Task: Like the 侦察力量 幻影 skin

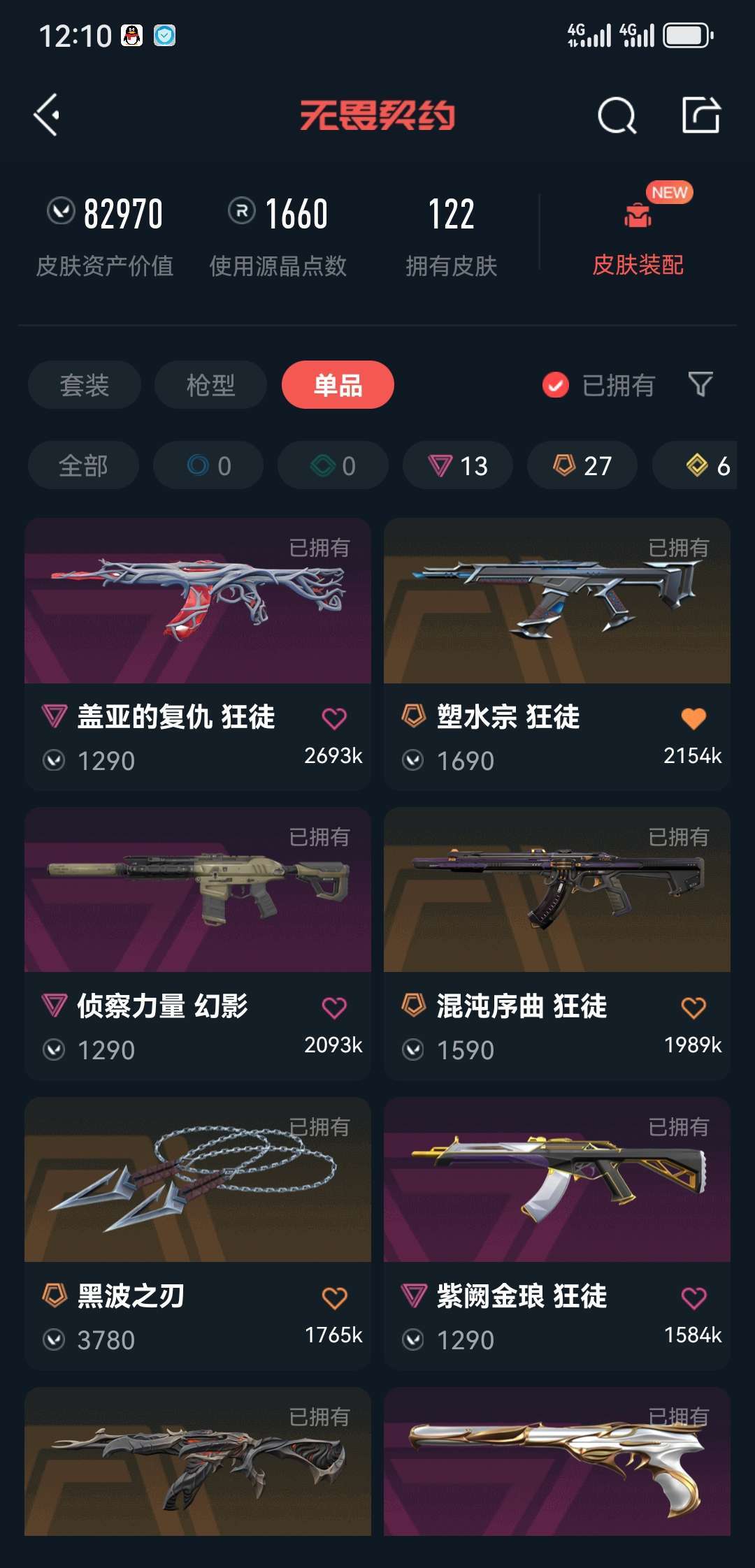Action: (334, 1008)
